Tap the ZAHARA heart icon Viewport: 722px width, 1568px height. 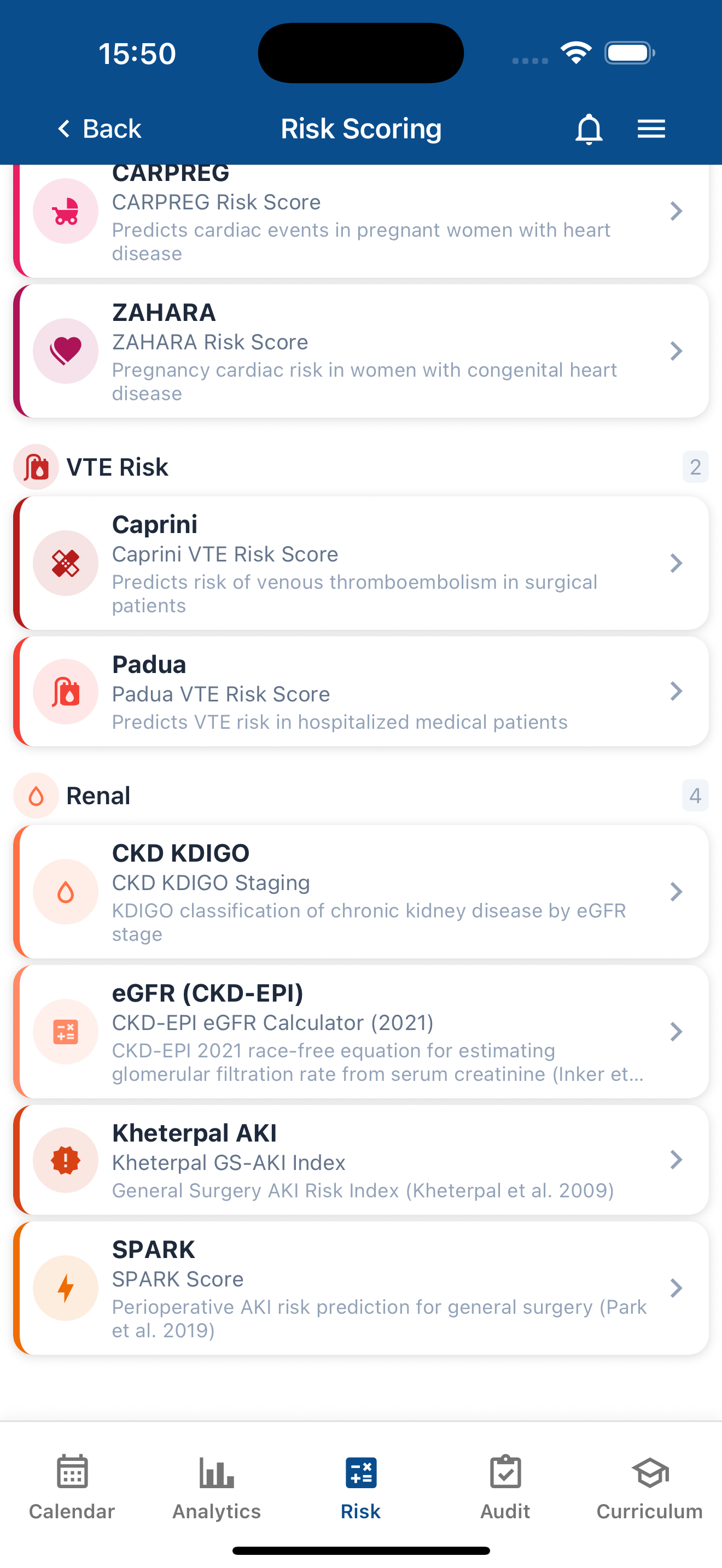tap(65, 350)
